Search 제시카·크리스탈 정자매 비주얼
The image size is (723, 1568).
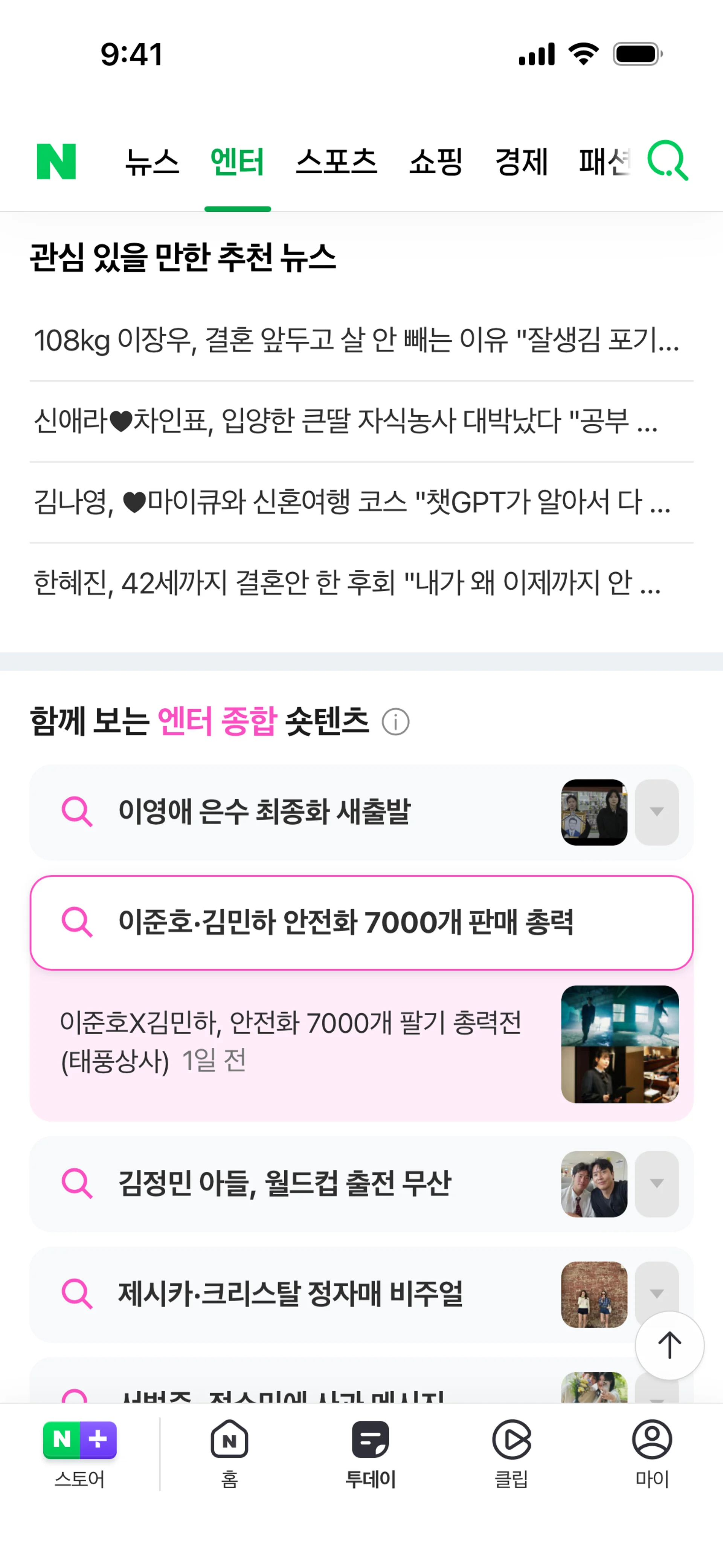tap(290, 1293)
